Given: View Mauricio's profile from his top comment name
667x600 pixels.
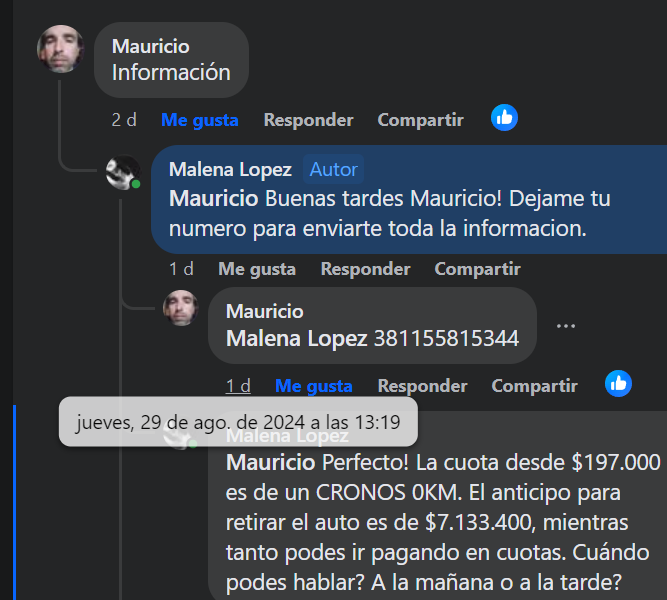Looking at the screenshot, I should click(x=150, y=47).
